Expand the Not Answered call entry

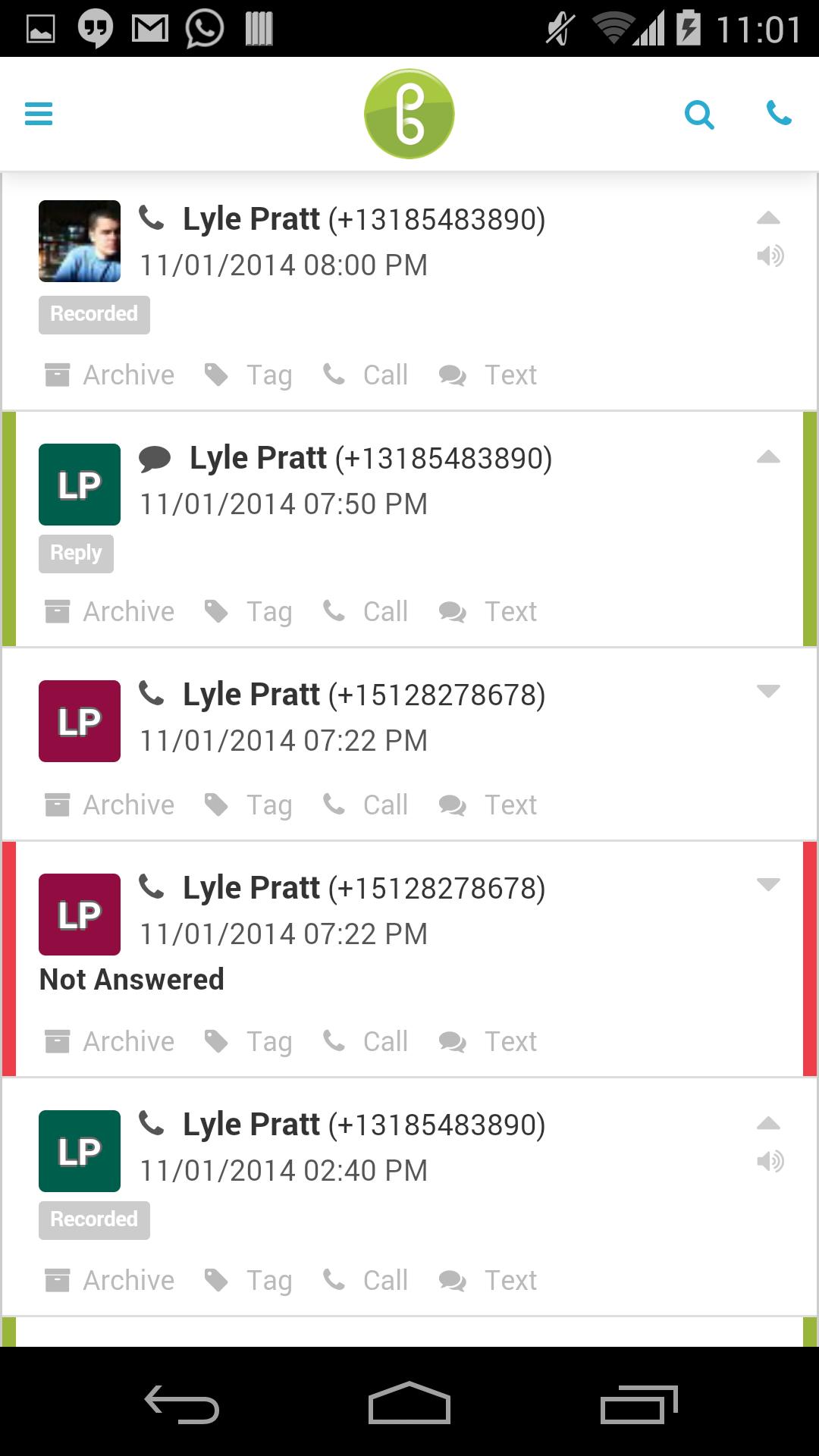click(768, 884)
